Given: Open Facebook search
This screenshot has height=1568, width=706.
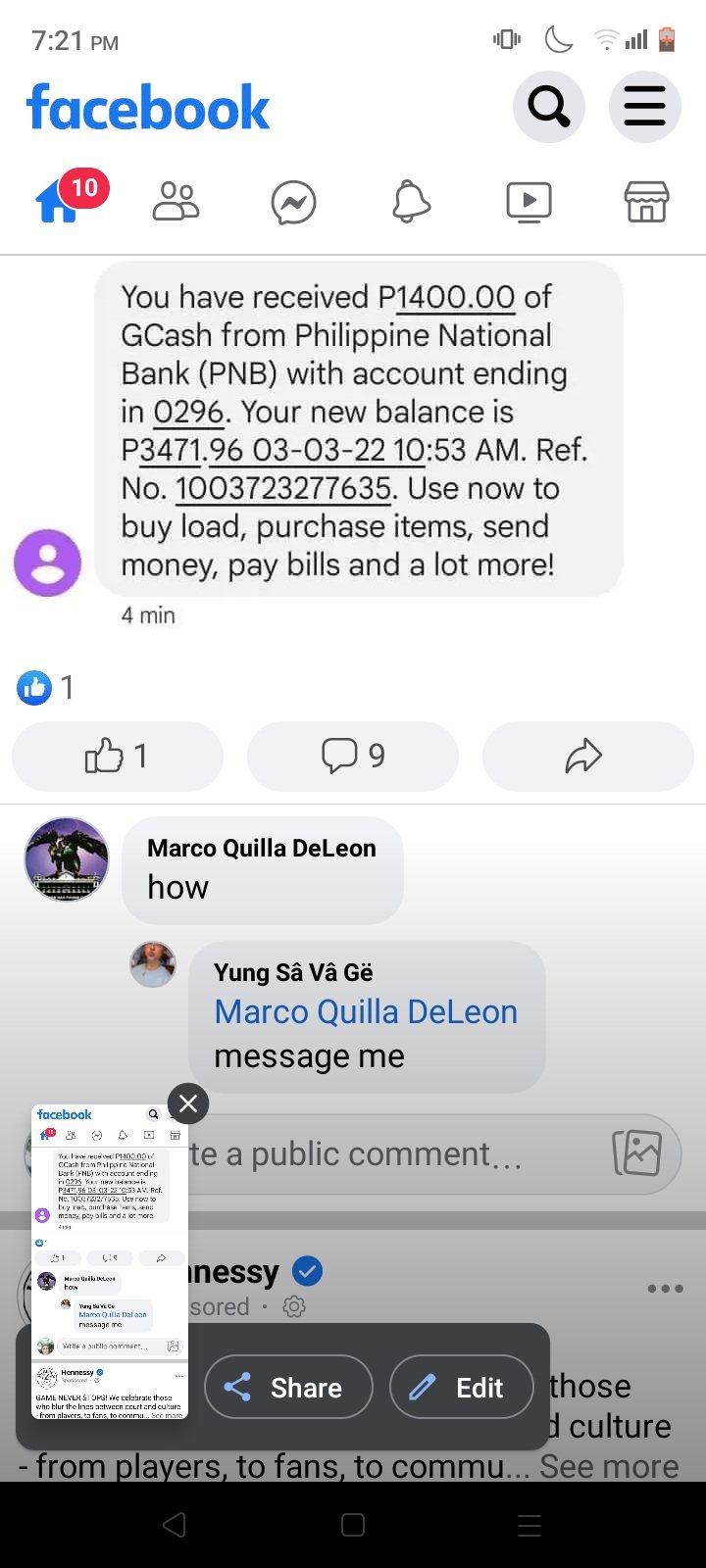Looking at the screenshot, I should (x=549, y=106).
